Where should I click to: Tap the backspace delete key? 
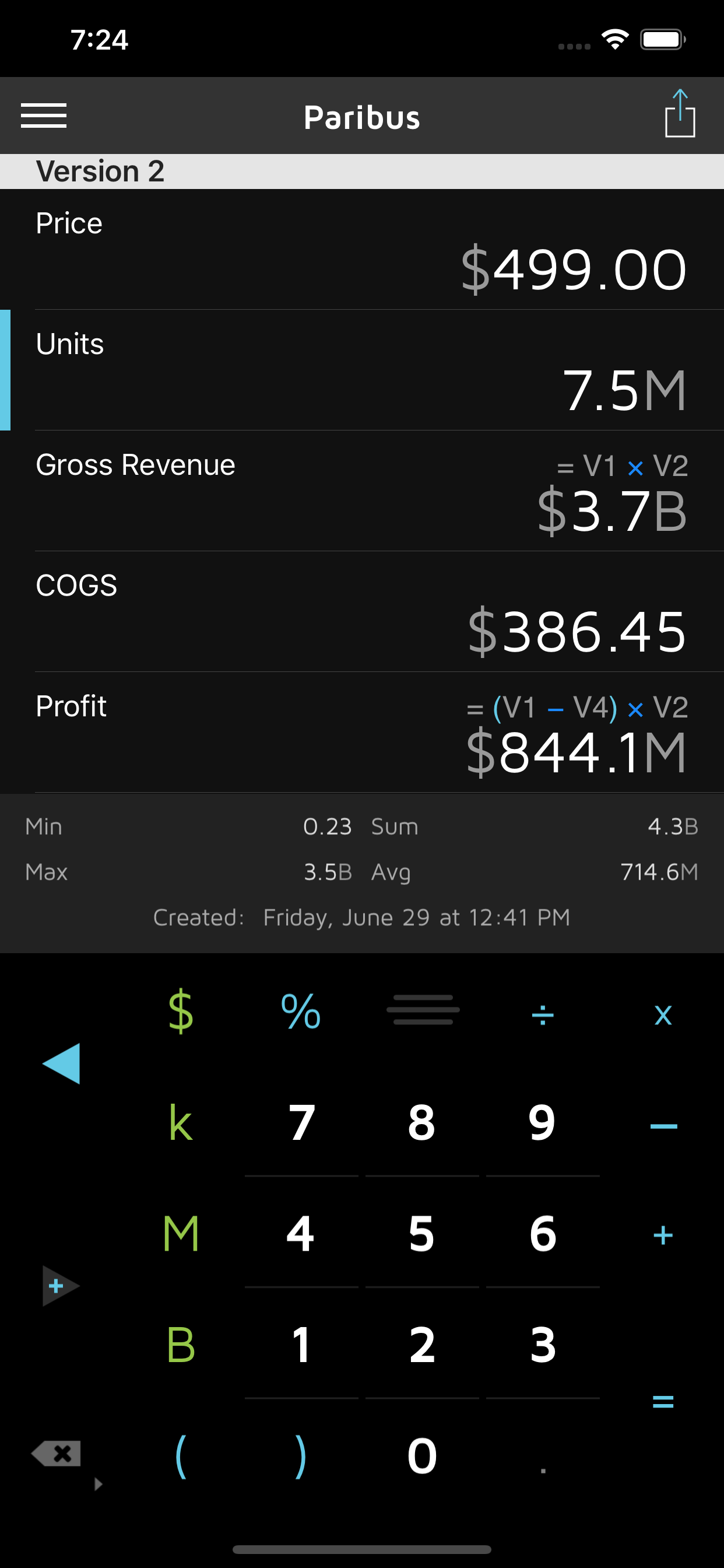click(x=57, y=1454)
